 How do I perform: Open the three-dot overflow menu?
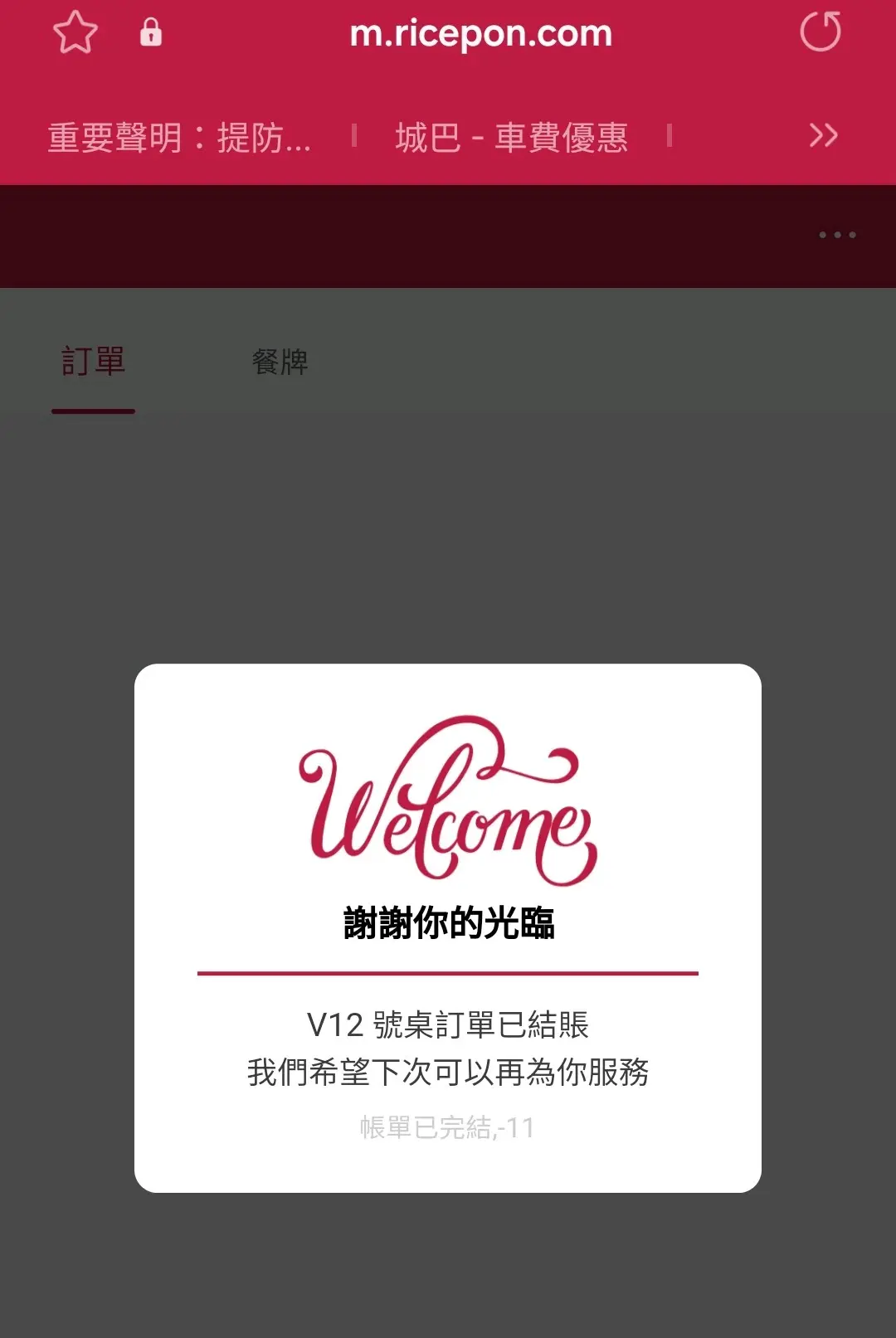tap(836, 236)
